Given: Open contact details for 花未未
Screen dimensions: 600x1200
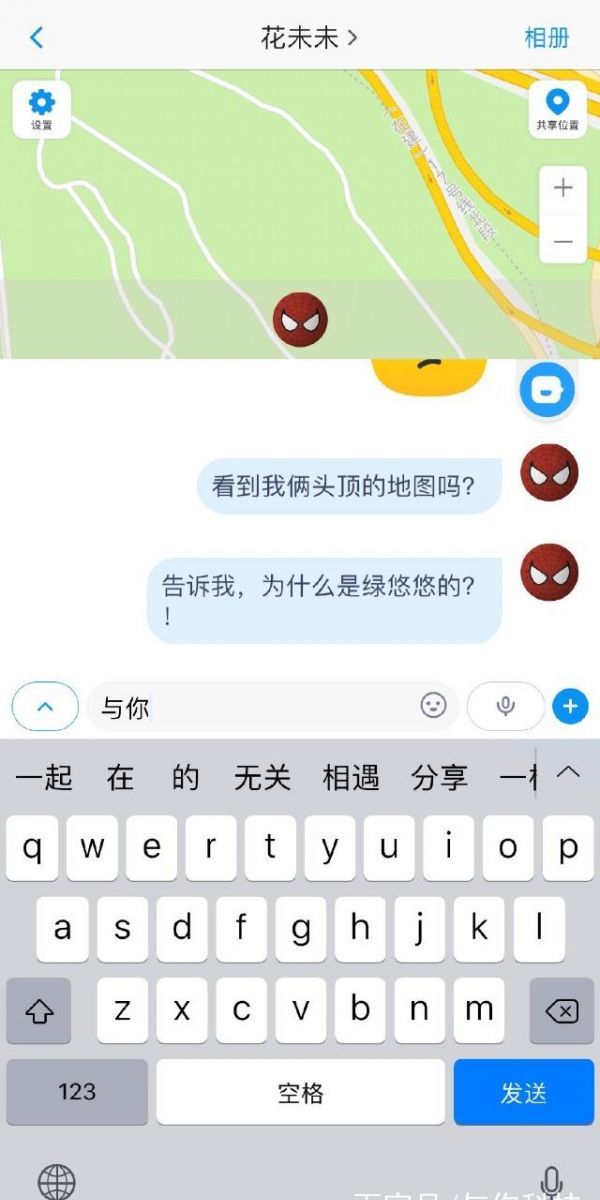Looking at the screenshot, I should pyautogui.click(x=308, y=38).
